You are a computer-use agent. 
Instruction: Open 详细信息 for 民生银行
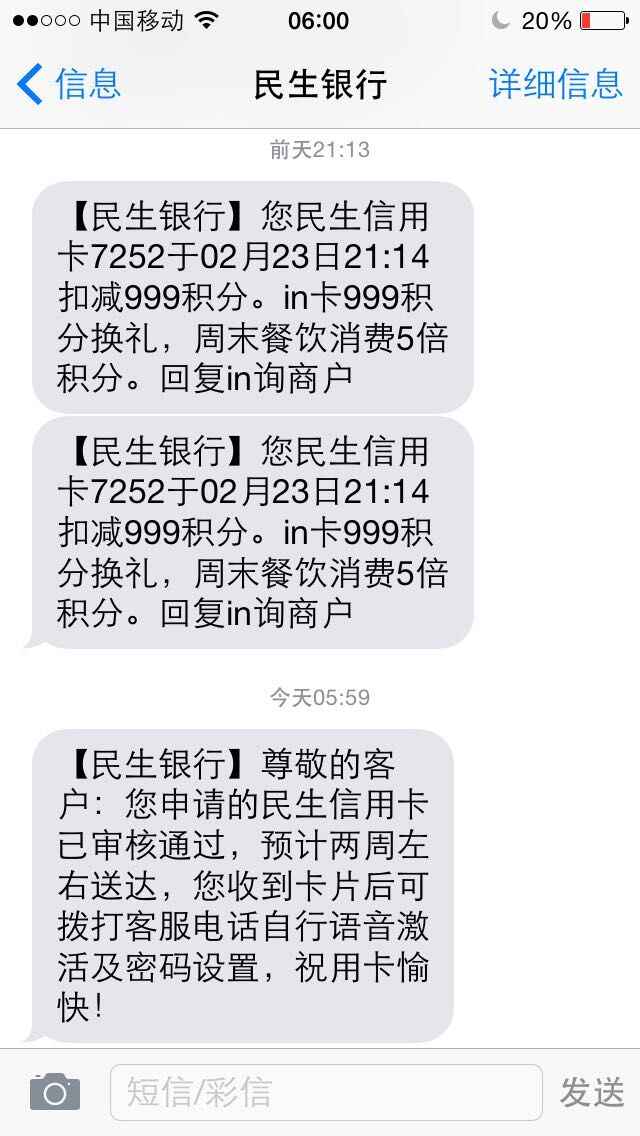coord(555,84)
